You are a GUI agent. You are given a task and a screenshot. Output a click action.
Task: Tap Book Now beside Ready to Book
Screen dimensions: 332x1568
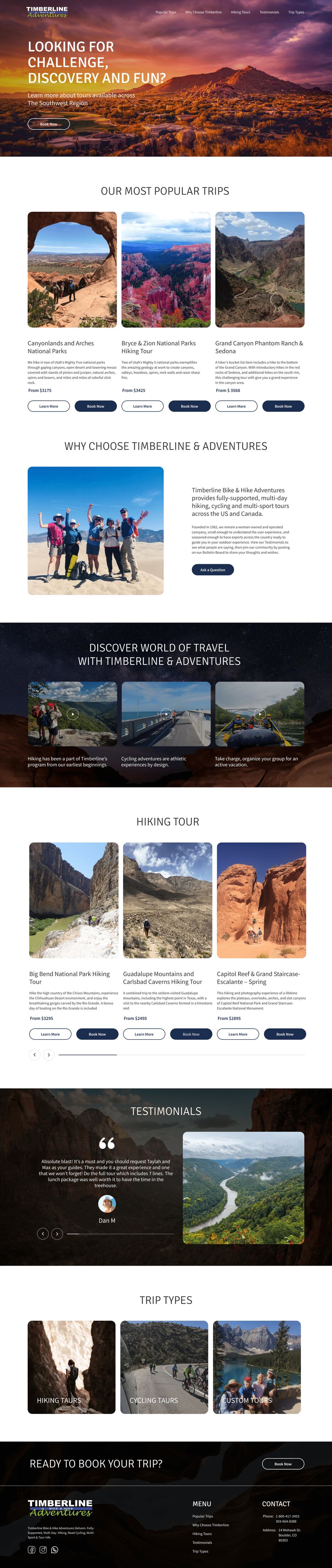[283, 1464]
